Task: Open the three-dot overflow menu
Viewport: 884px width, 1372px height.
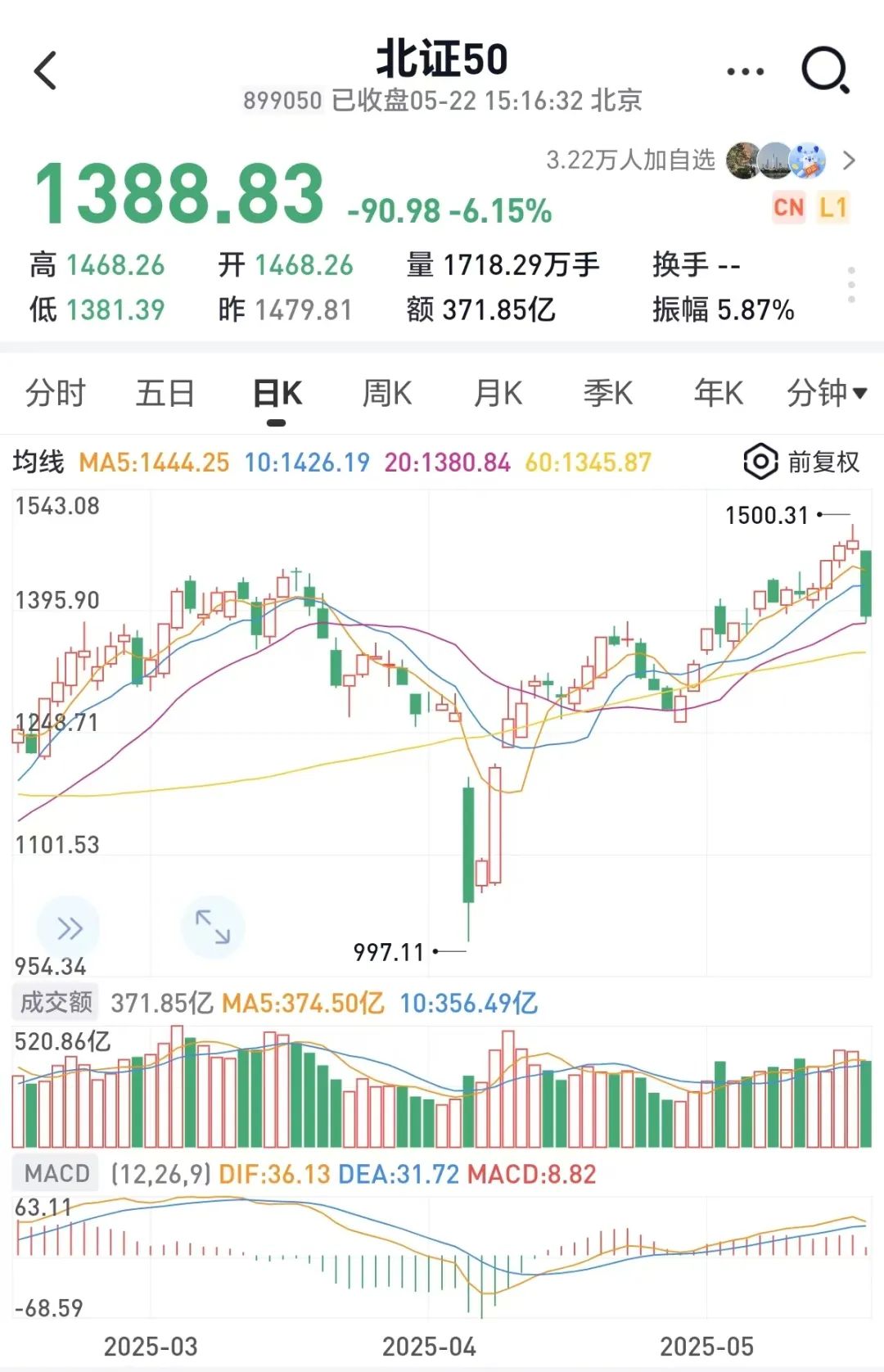Action: coord(745,72)
